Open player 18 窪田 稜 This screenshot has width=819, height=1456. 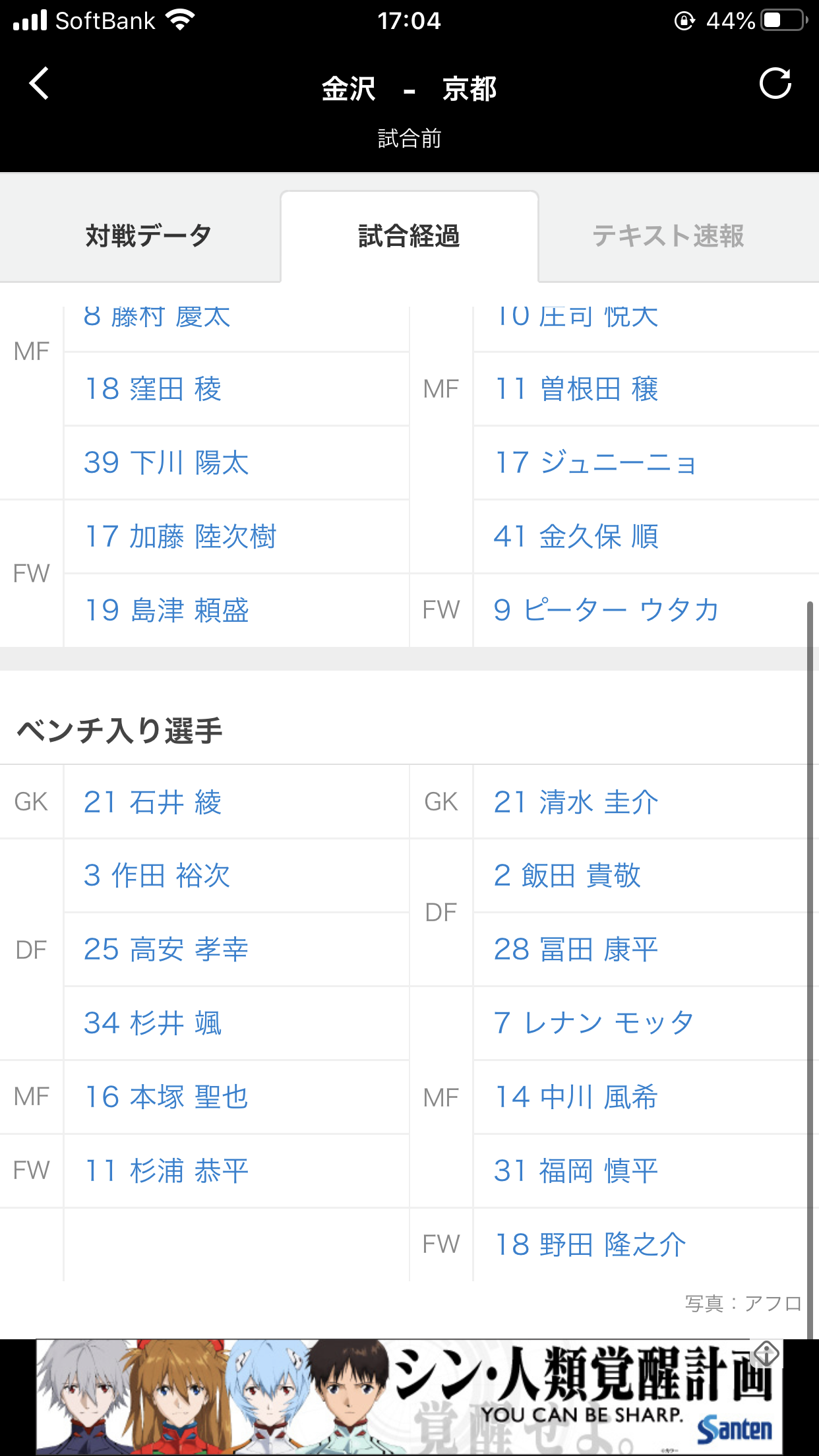pos(153,389)
